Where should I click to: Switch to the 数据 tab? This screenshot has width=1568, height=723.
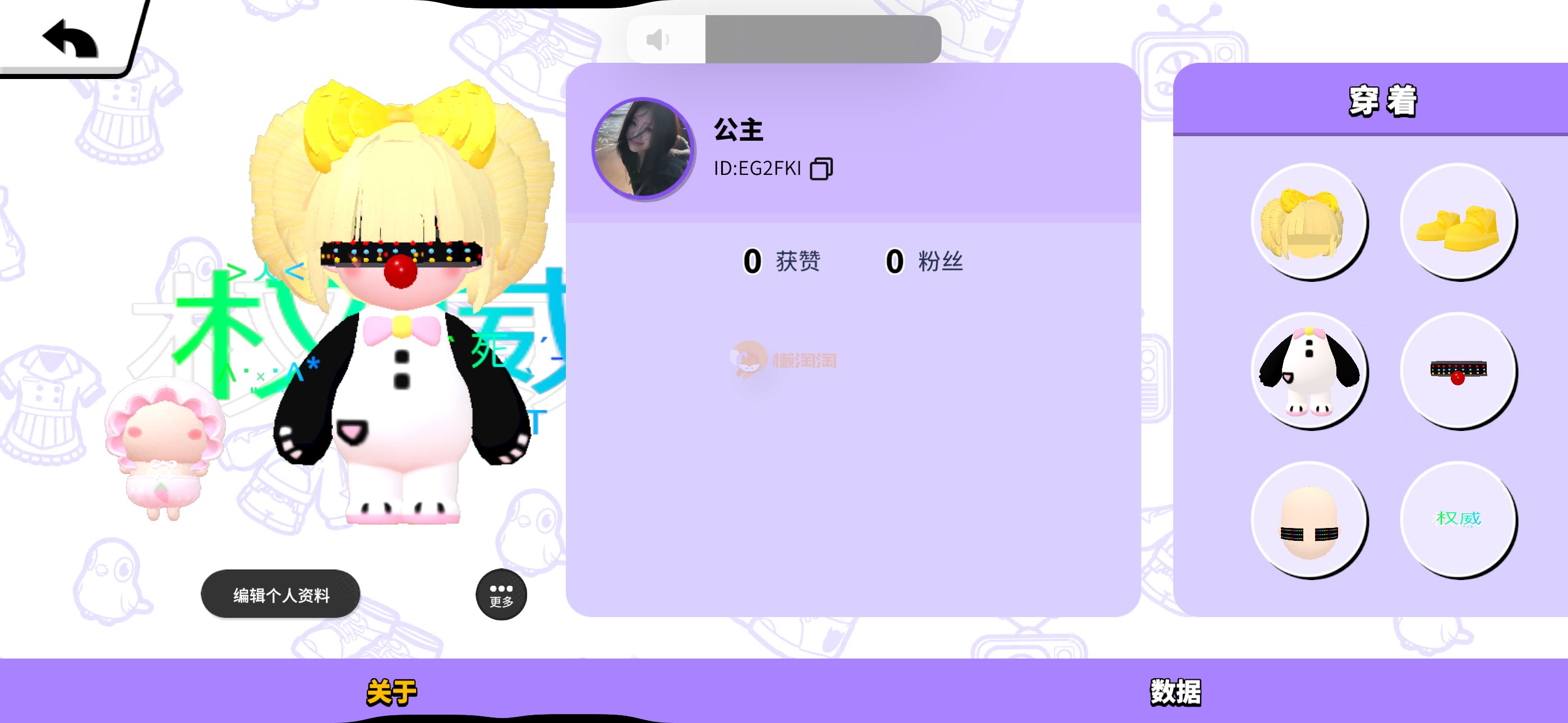pos(1175,692)
